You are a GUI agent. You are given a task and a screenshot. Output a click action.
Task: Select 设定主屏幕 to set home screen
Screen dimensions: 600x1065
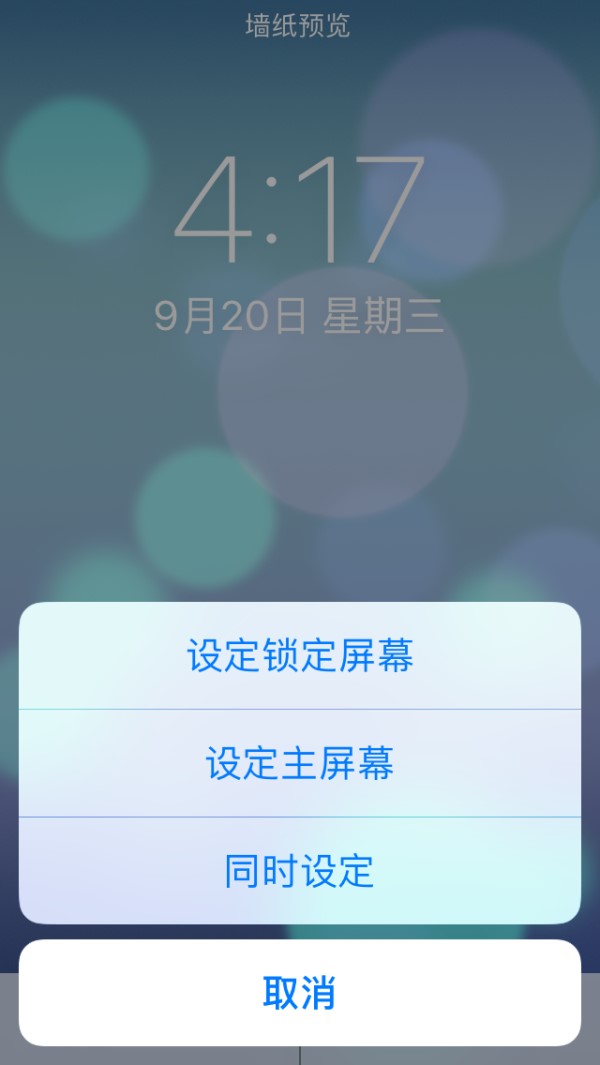(300, 763)
